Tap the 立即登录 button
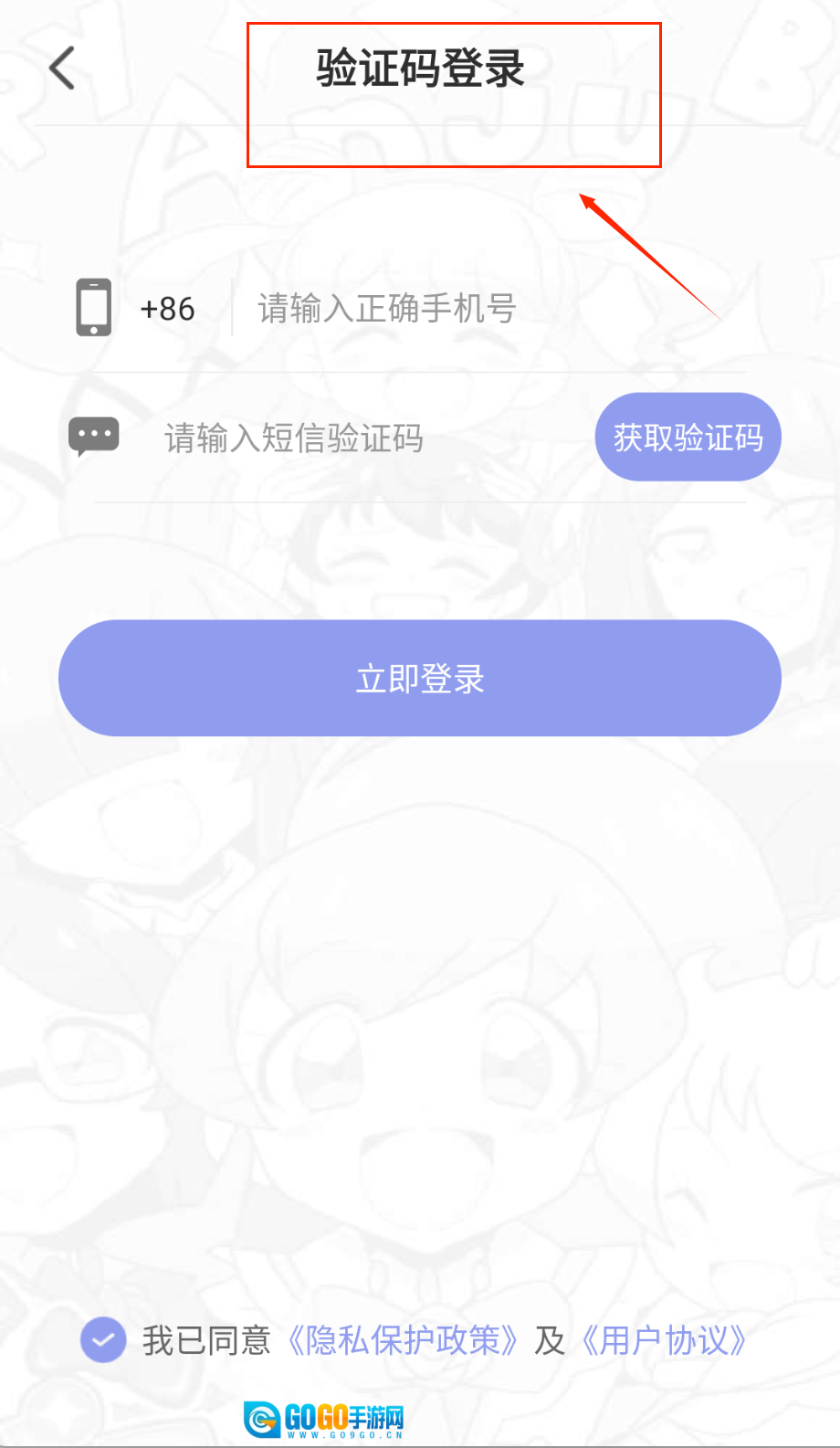Image resolution: width=840 pixels, height=1448 pixels. point(420,678)
